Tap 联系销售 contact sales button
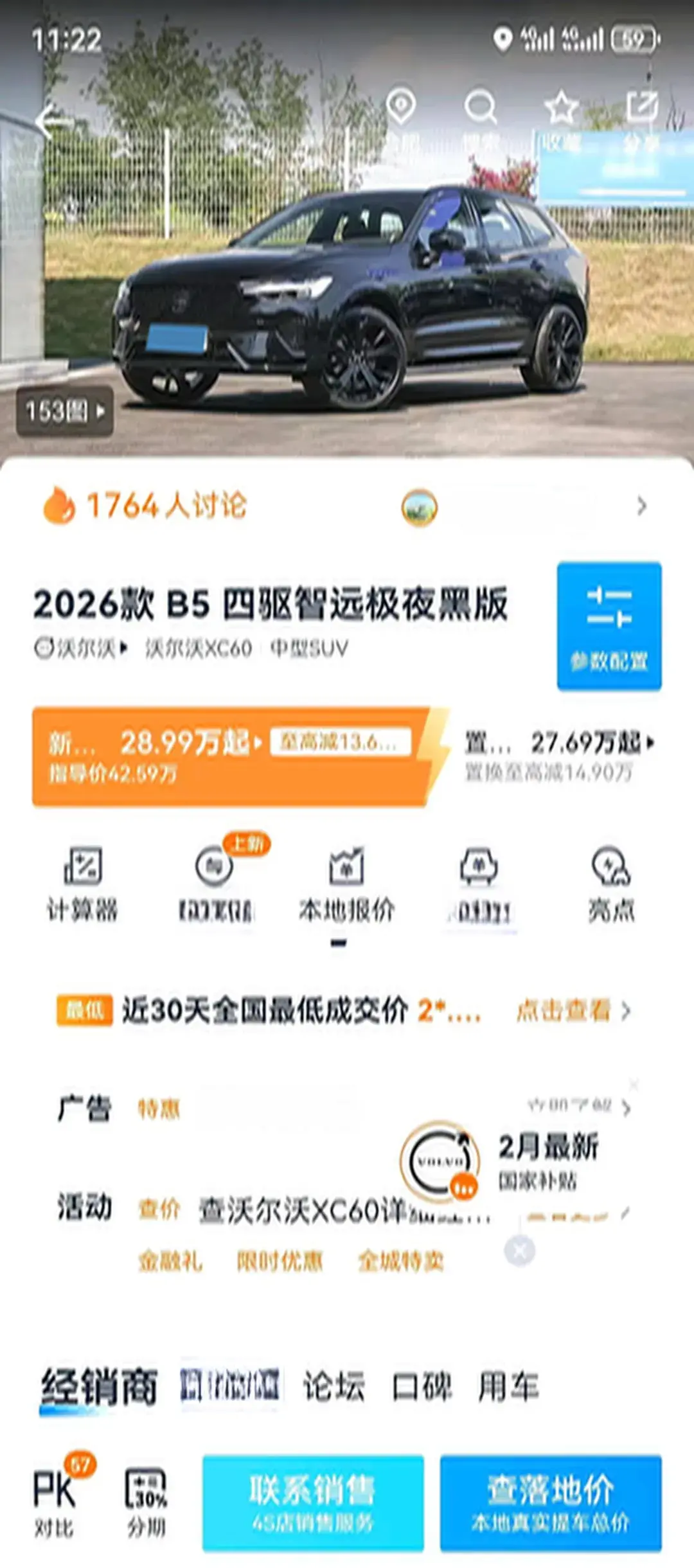This screenshot has height=1568, width=694. (x=313, y=1502)
